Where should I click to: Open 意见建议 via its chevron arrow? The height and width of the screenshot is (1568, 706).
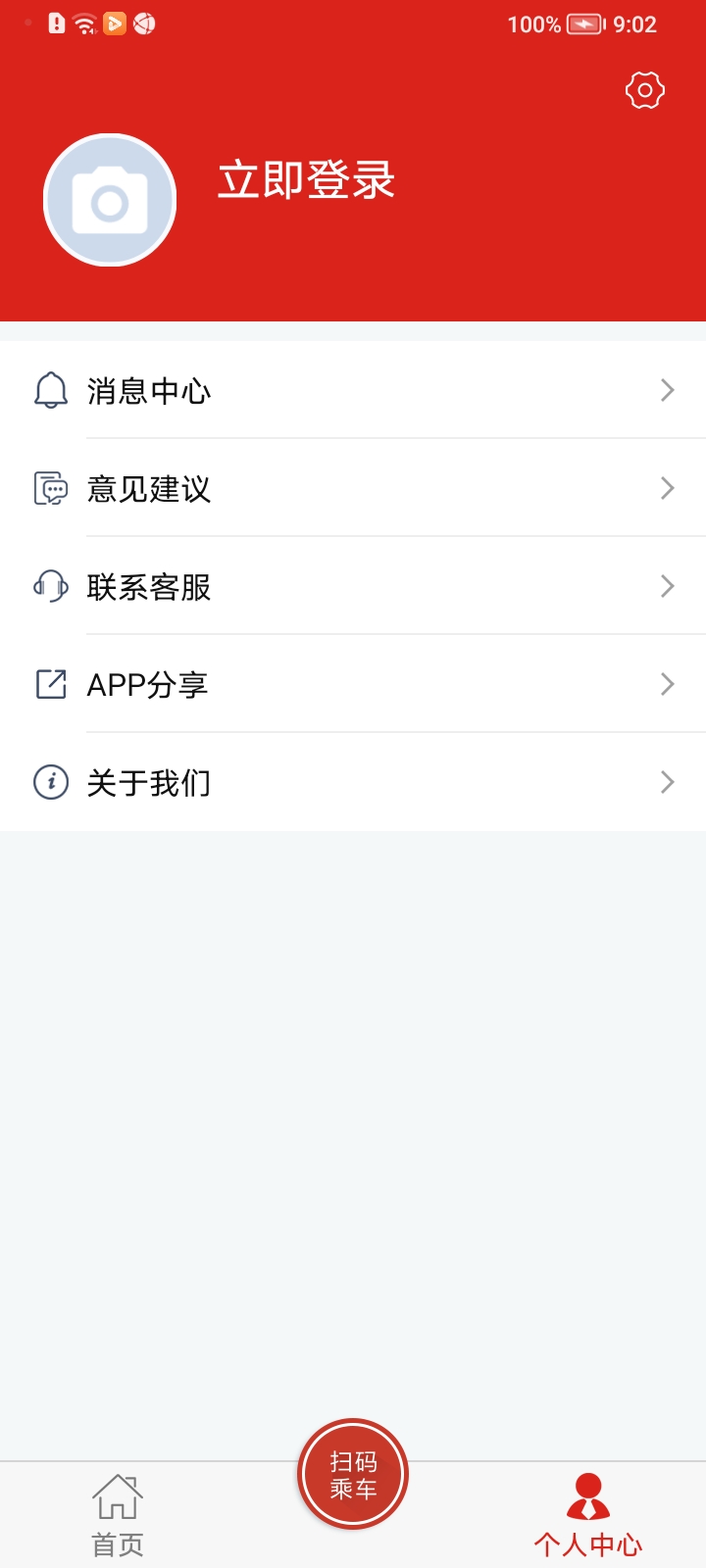(x=668, y=488)
